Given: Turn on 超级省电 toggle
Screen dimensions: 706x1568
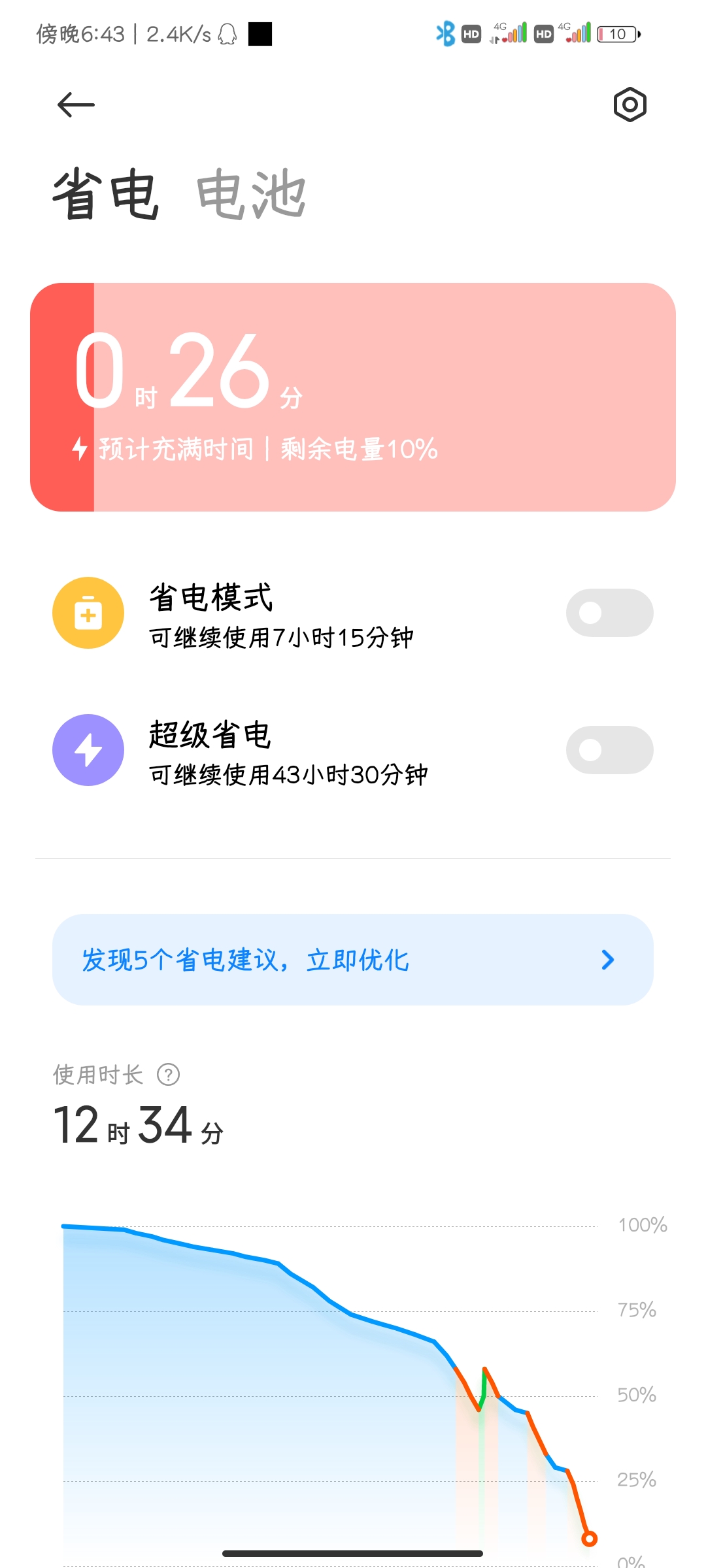Looking at the screenshot, I should coord(609,750).
